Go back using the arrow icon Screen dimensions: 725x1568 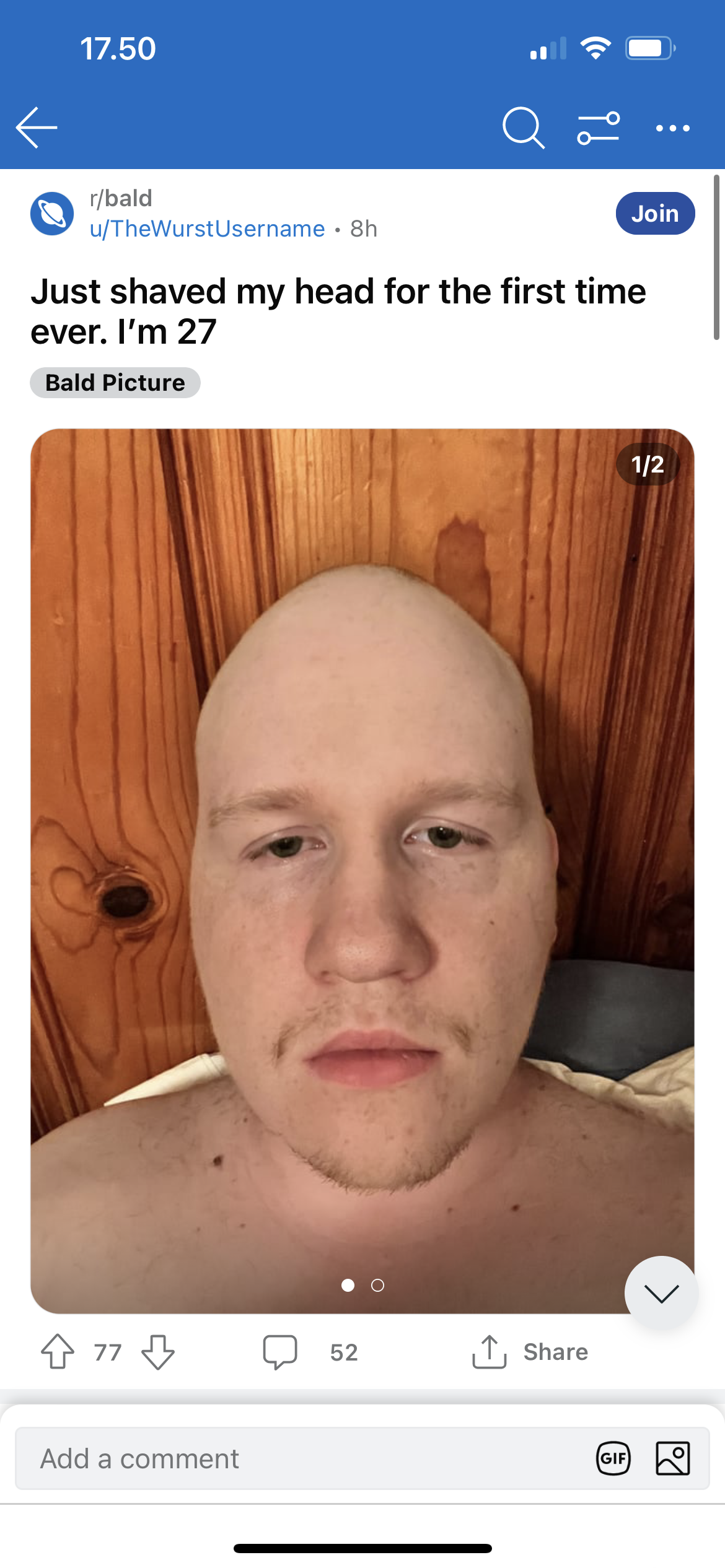click(x=37, y=128)
